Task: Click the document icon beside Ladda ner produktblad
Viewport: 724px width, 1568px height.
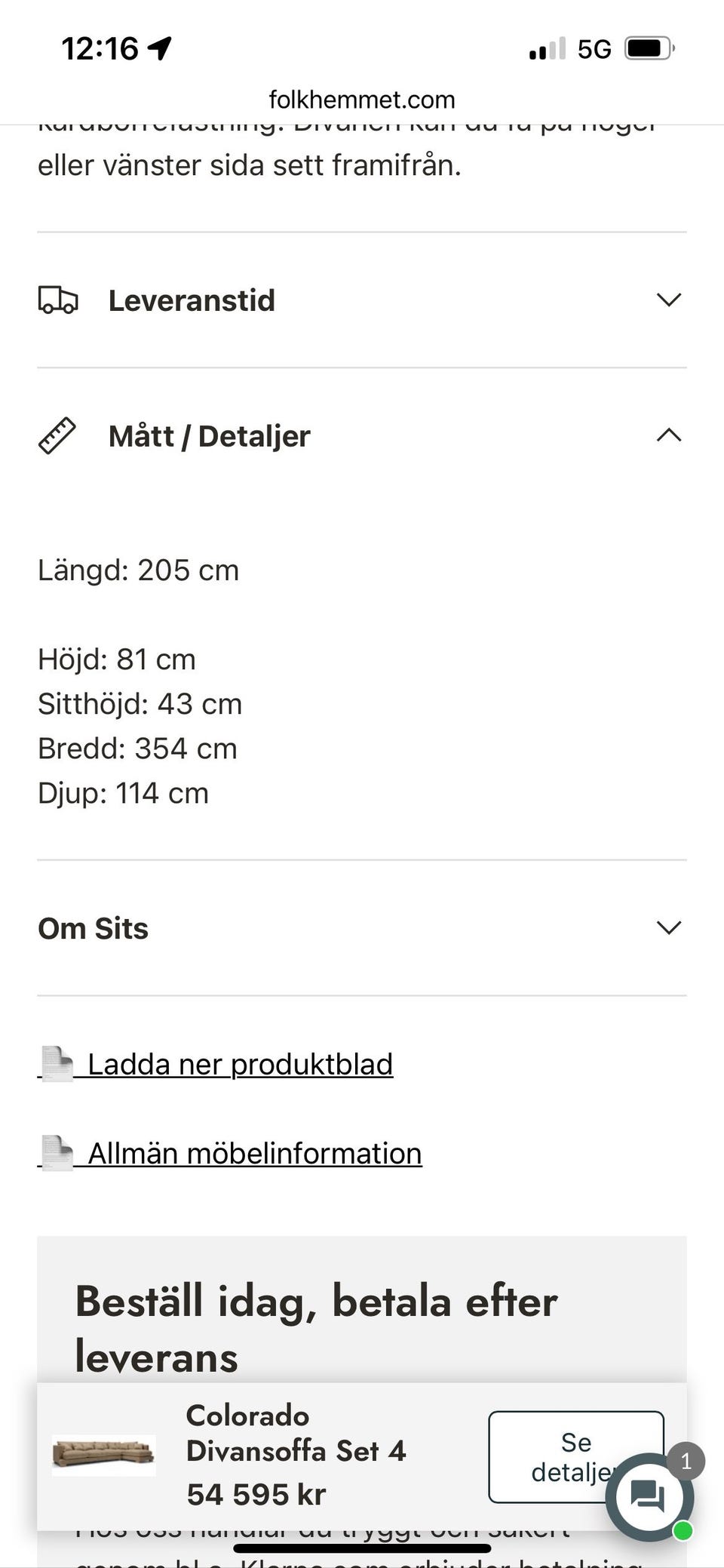Action: [57, 1063]
